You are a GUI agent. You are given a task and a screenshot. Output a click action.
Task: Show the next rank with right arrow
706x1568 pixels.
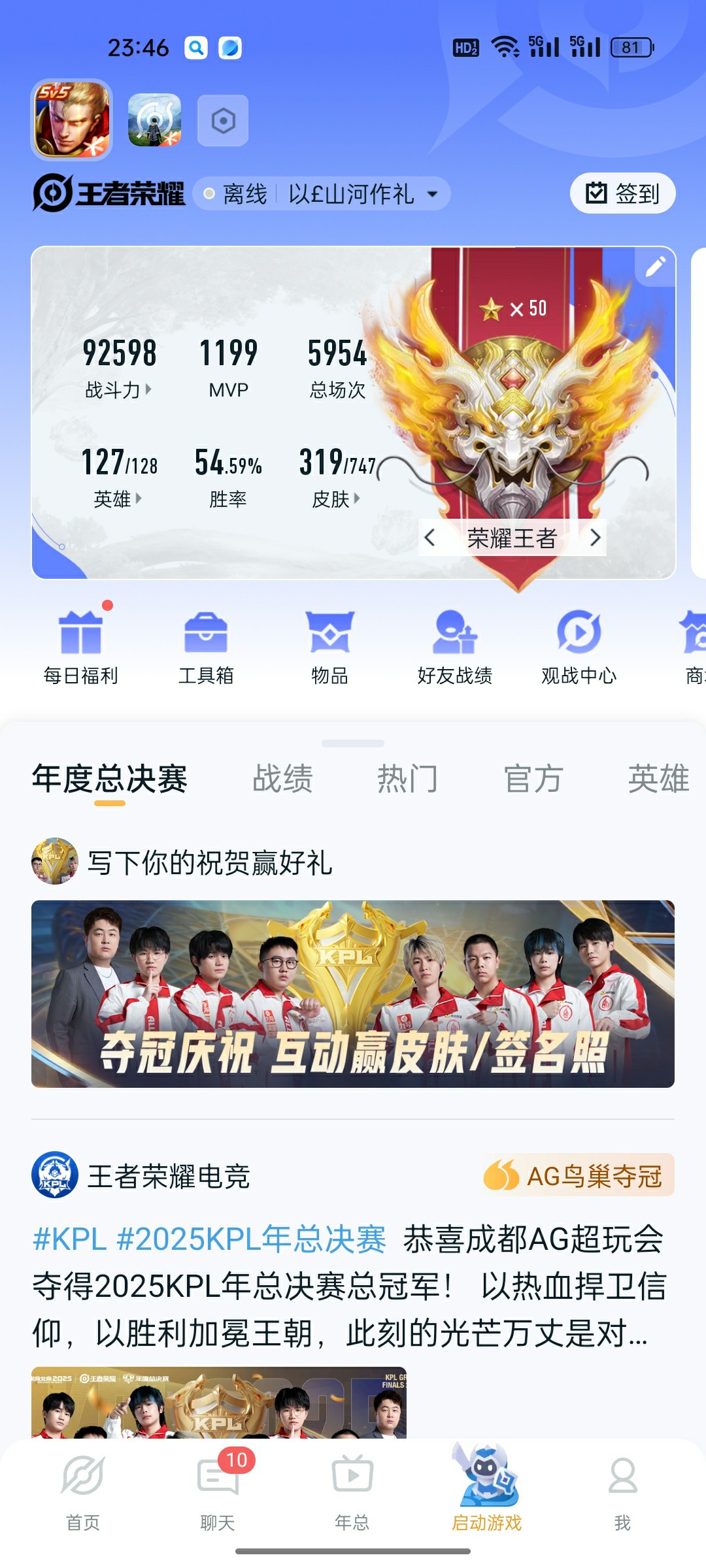tap(595, 538)
